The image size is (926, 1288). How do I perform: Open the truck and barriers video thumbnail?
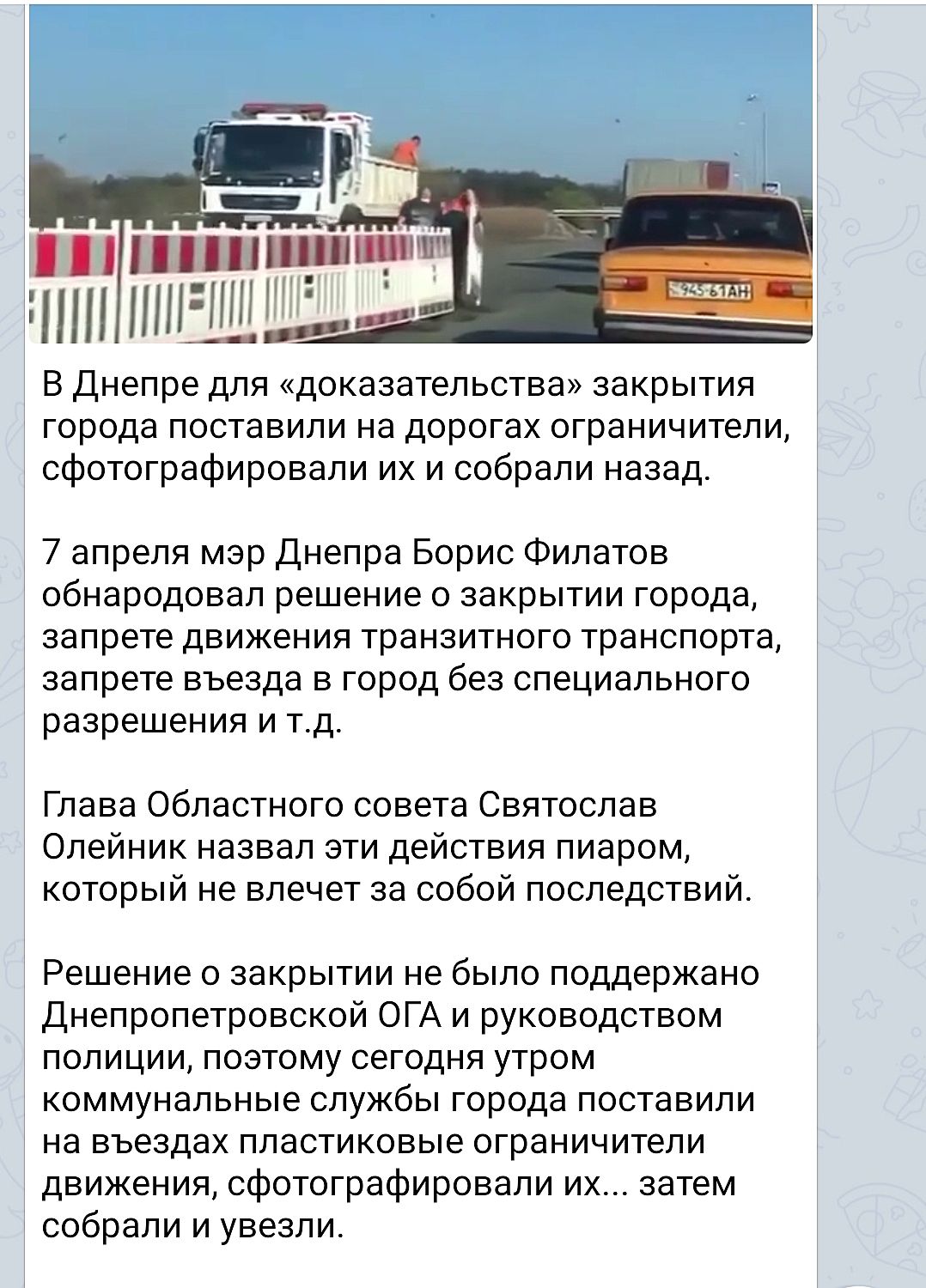(x=420, y=173)
